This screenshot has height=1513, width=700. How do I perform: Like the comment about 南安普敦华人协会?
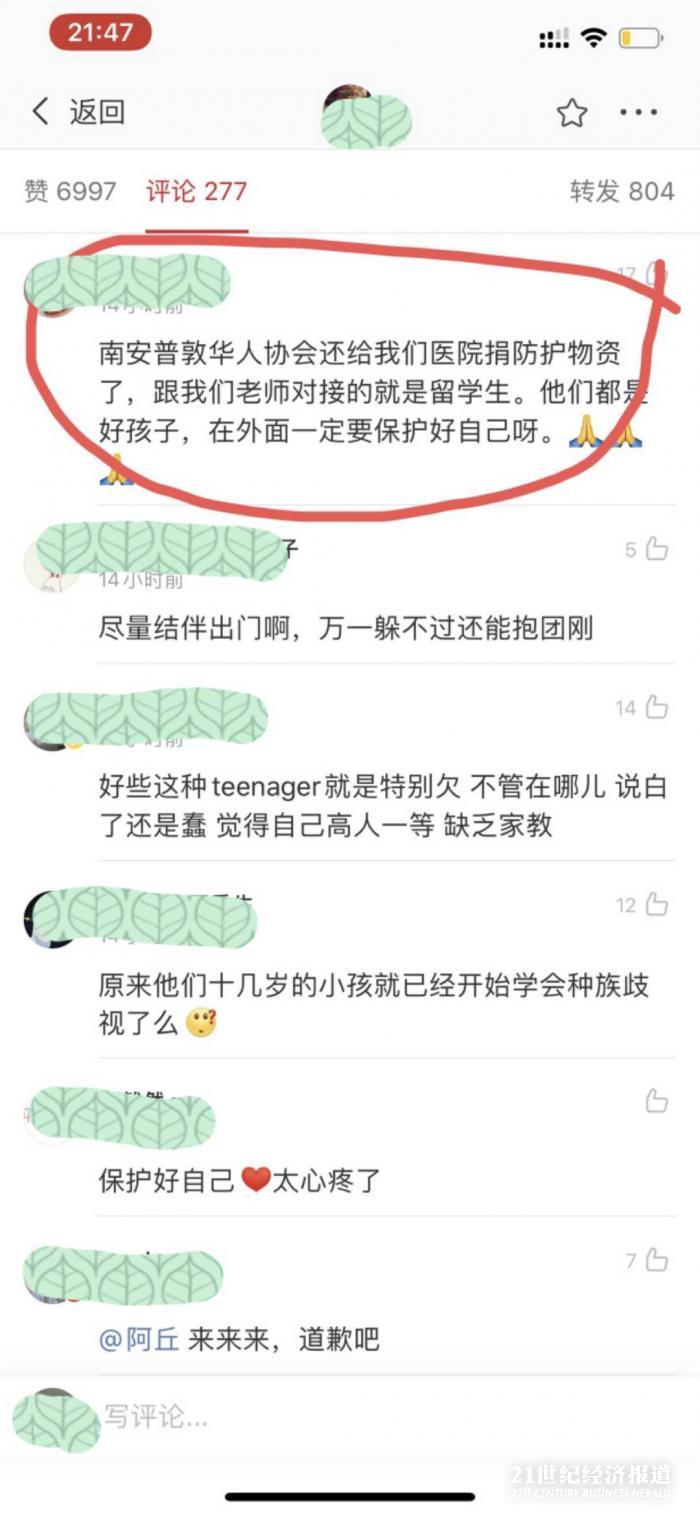click(x=656, y=273)
